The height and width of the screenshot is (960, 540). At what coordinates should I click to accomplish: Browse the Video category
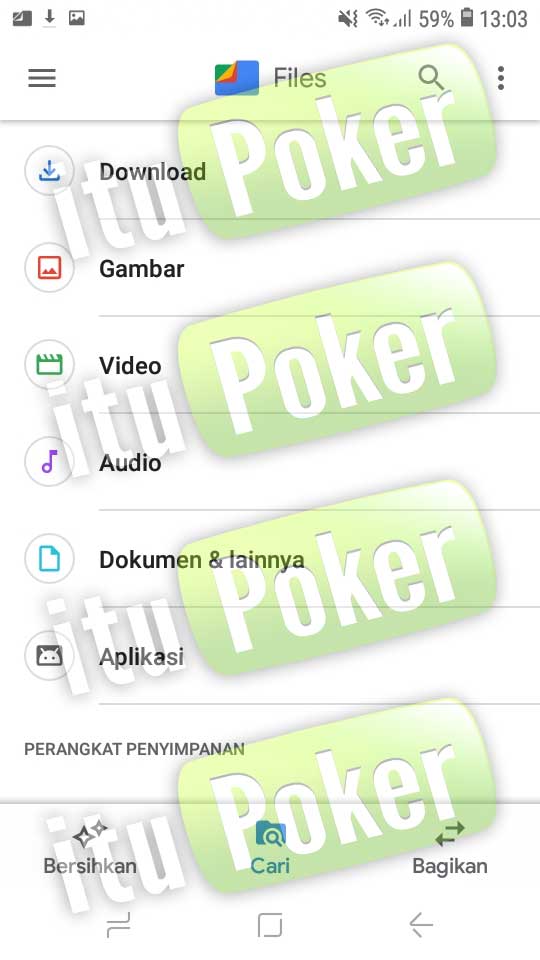pyautogui.click(x=270, y=365)
